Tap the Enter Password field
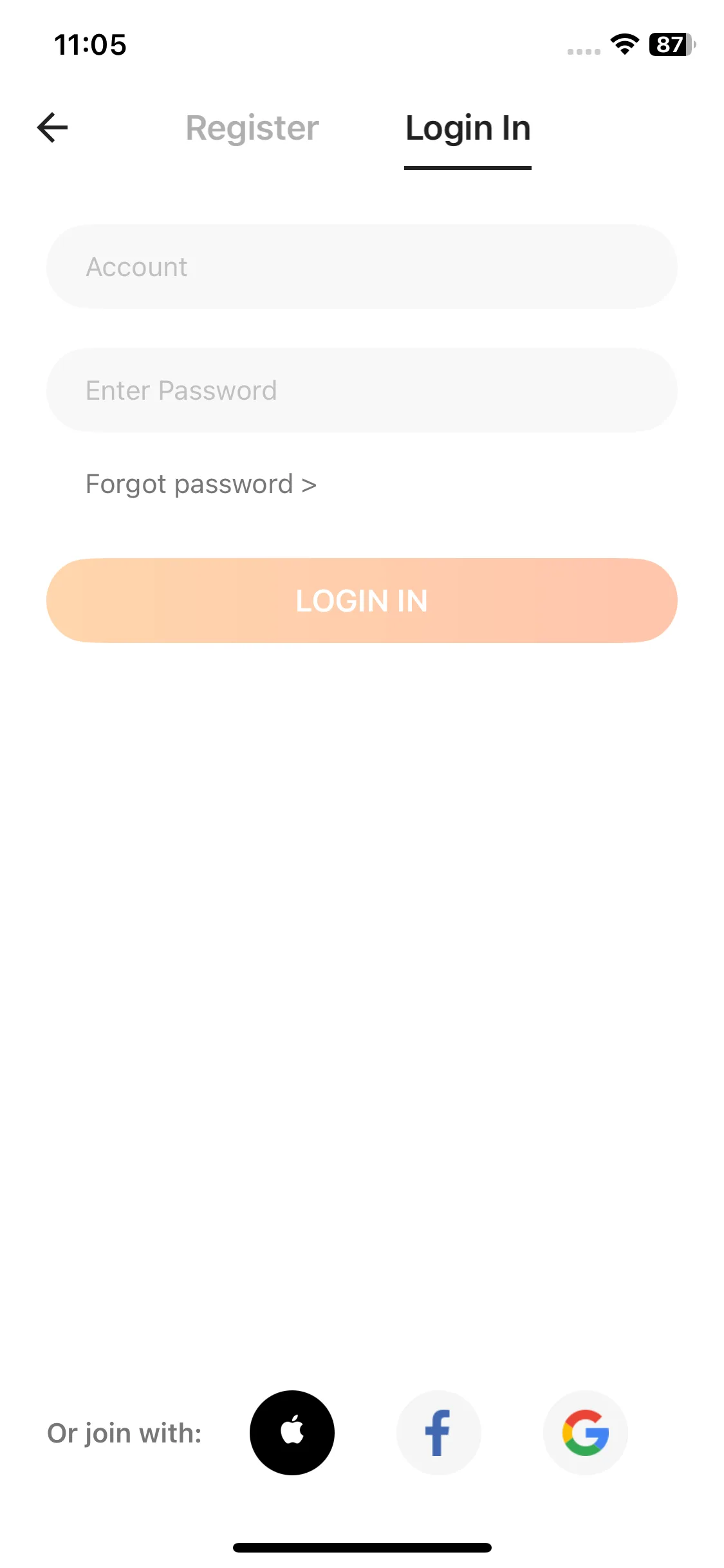Screen dimensions: 724x1568 point(362,390)
